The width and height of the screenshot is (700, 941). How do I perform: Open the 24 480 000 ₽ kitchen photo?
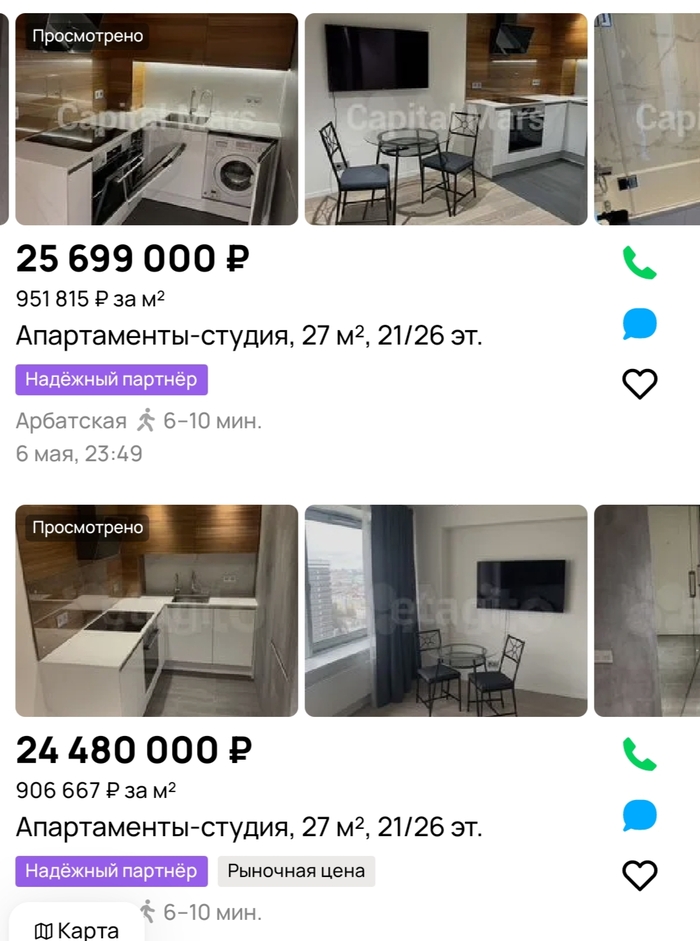coord(157,610)
